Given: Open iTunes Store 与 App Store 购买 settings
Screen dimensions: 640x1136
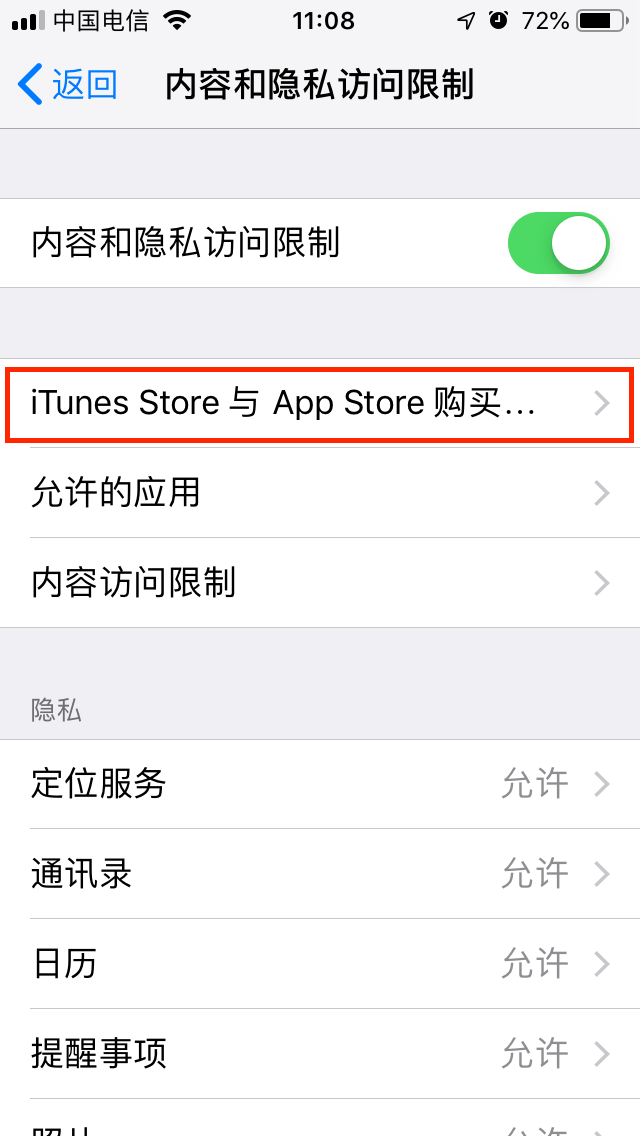Looking at the screenshot, I should pos(320,403).
